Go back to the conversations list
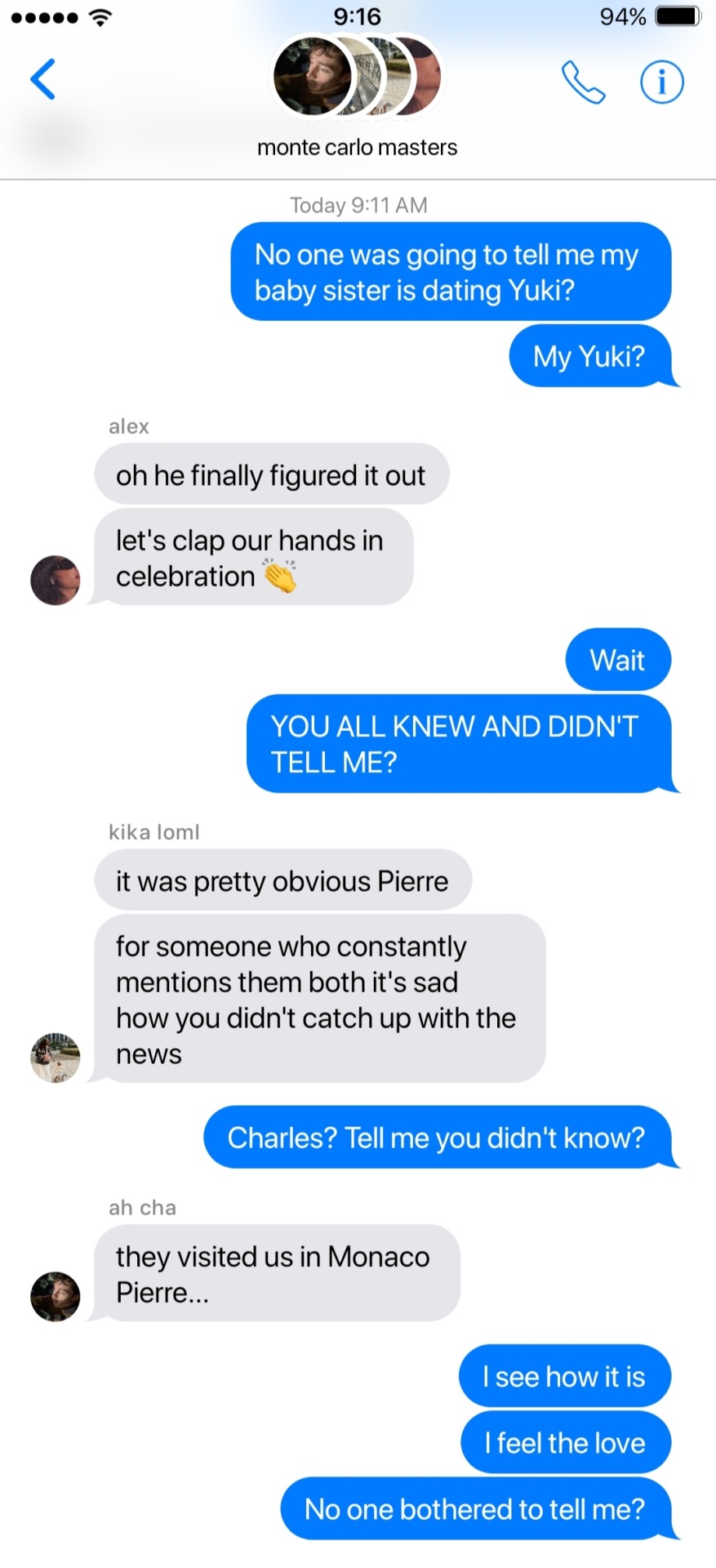Image resolution: width=716 pixels, height=1568 pixels. pos(43,80)
